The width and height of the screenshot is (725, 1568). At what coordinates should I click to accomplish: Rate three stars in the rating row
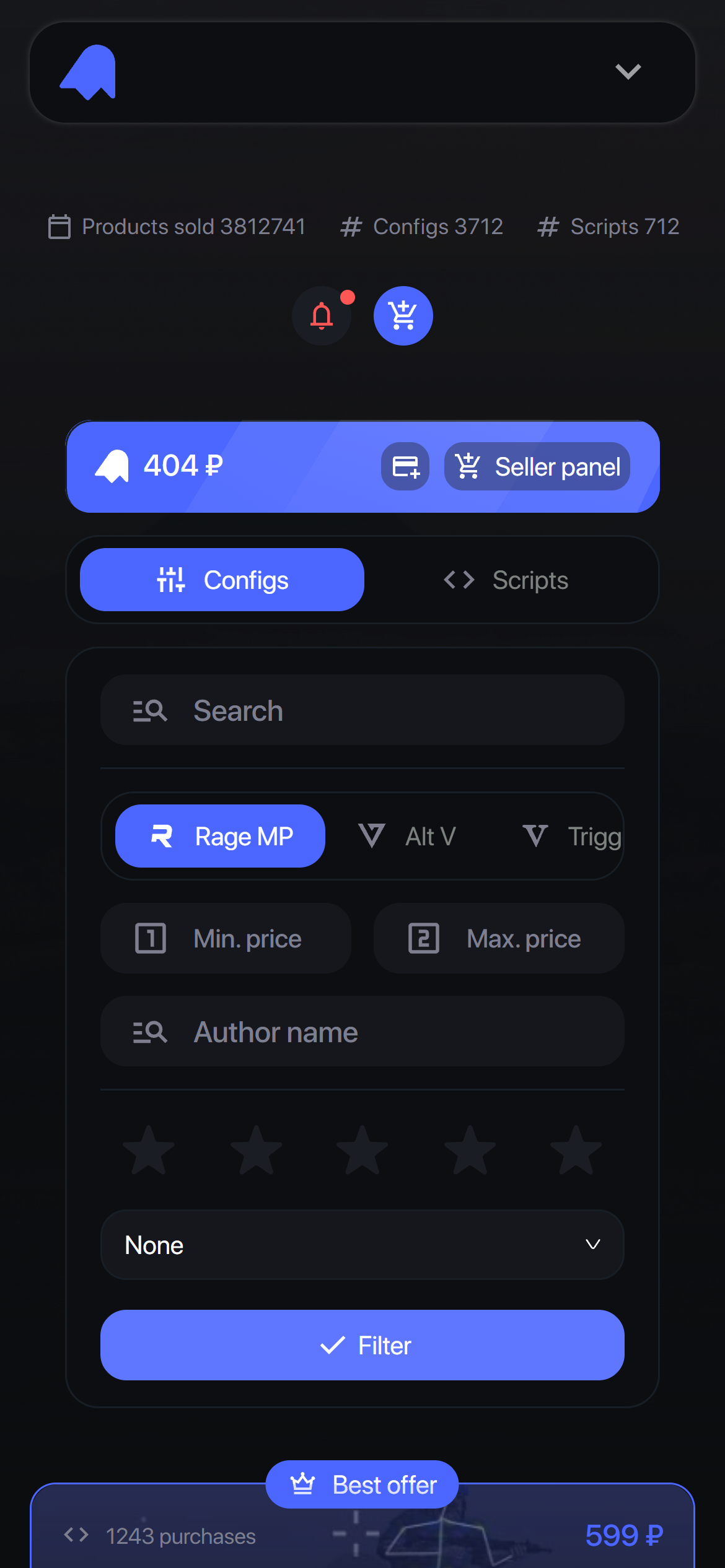point(362,1151)
